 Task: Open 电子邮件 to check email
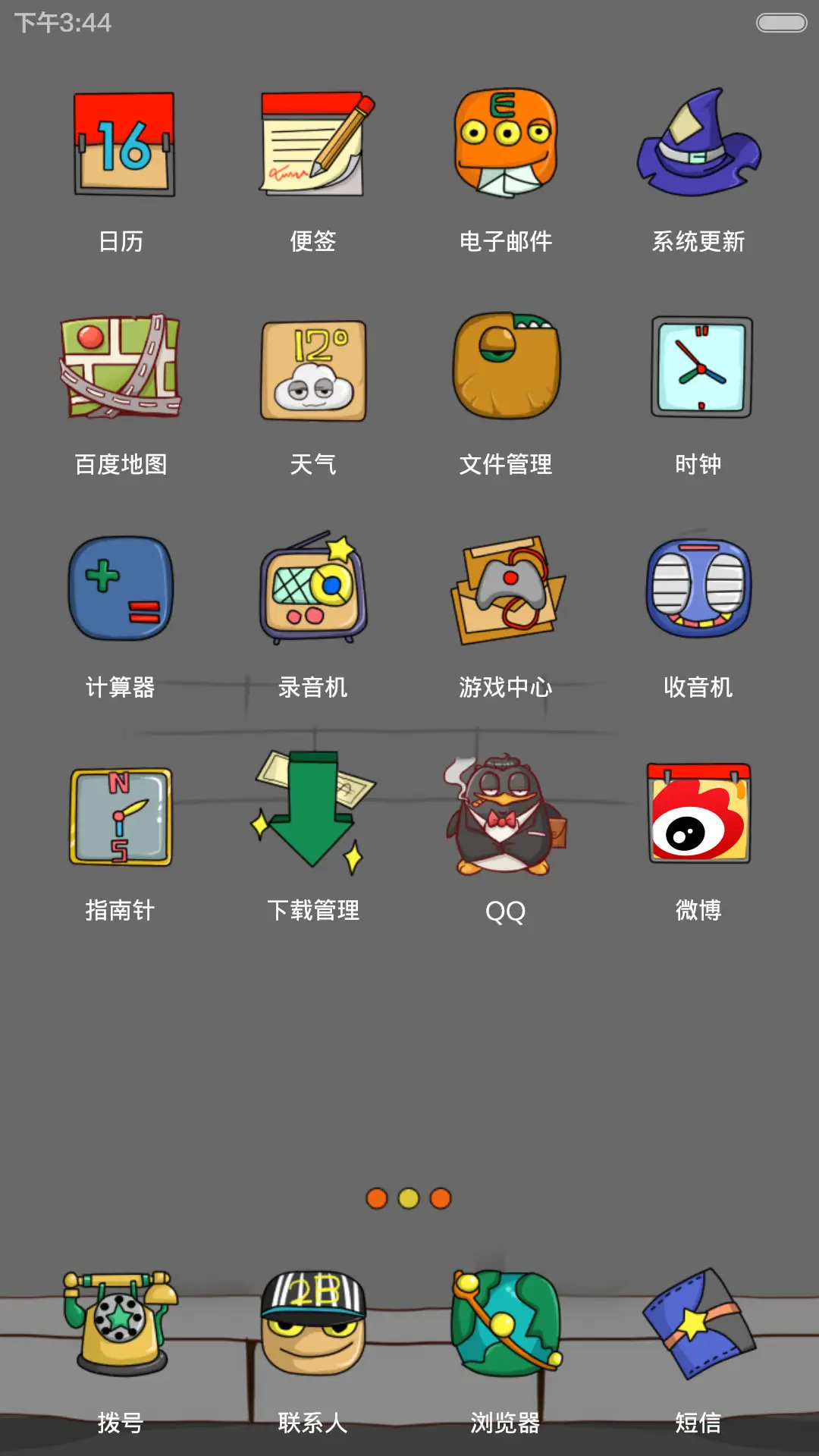(x=505, y=144)
